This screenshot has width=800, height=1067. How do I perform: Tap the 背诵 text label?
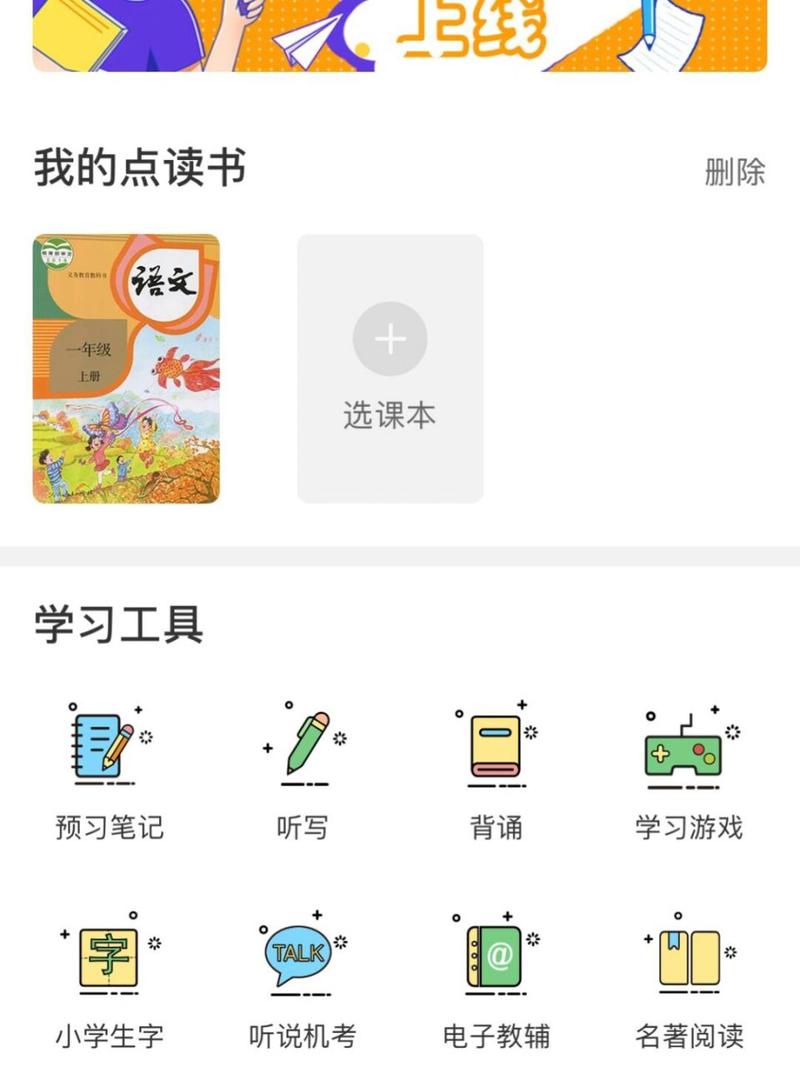pyautogui.click(x=494, y=826)
